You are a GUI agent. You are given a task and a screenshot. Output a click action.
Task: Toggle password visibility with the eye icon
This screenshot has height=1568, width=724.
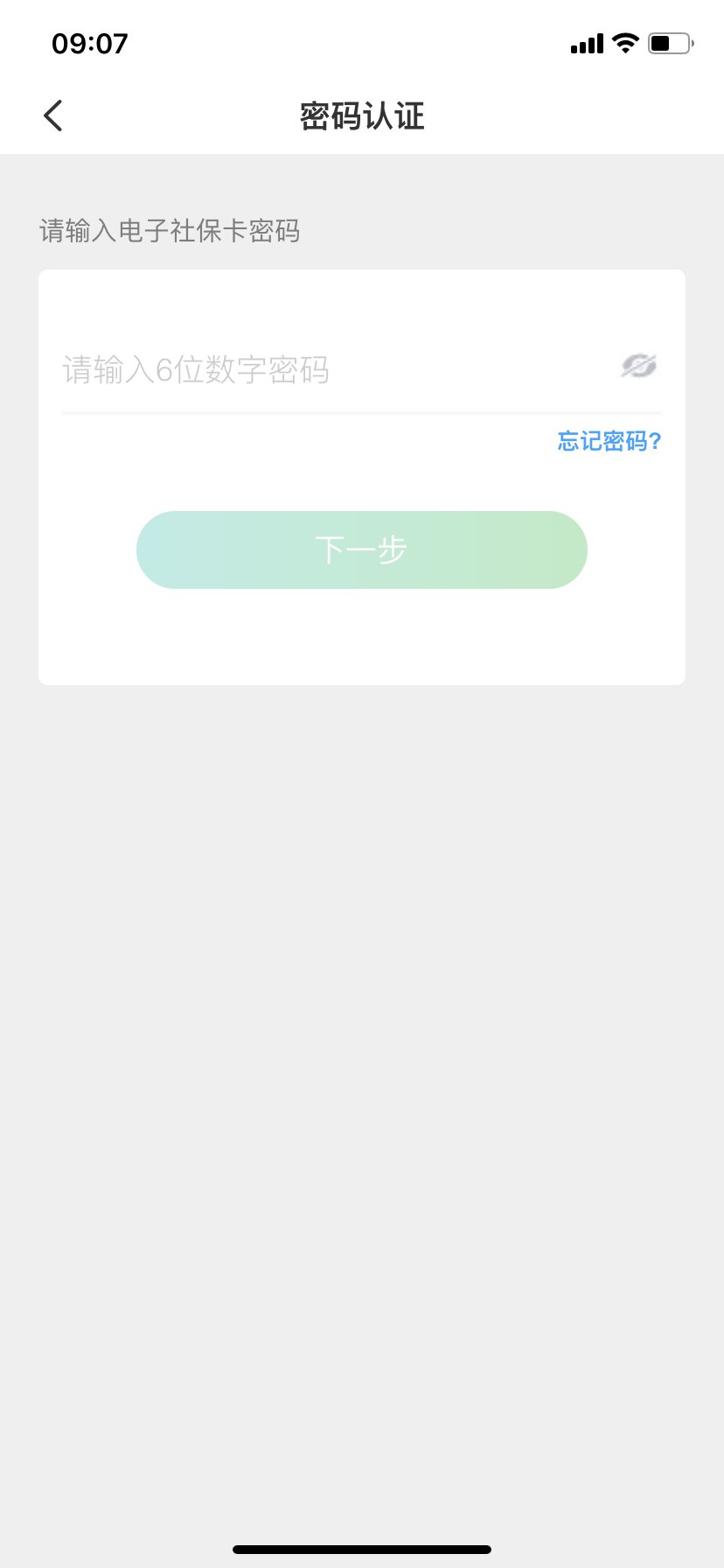[x=639, y=366]
